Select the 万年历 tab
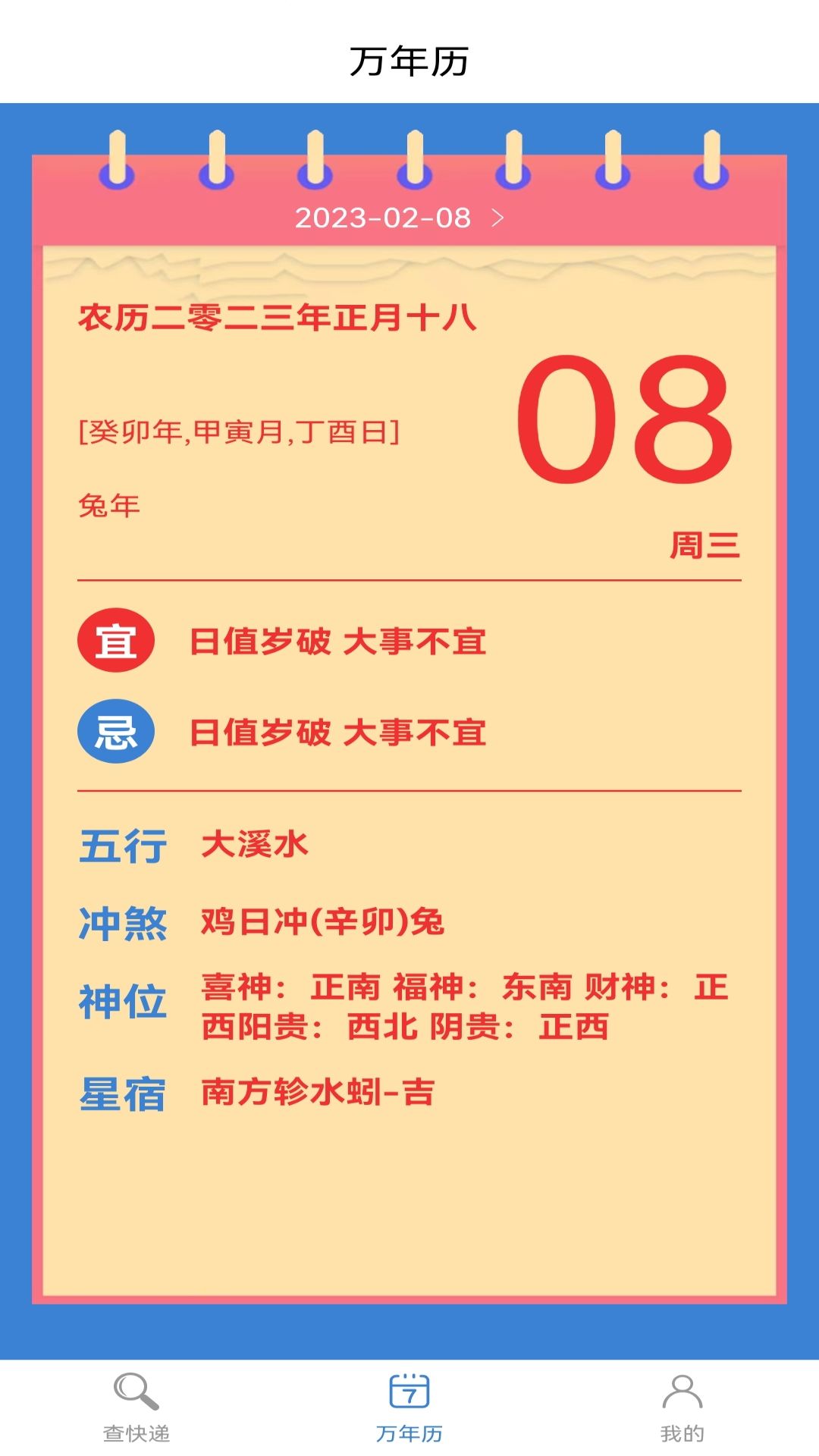 [x=409, y=1407]
